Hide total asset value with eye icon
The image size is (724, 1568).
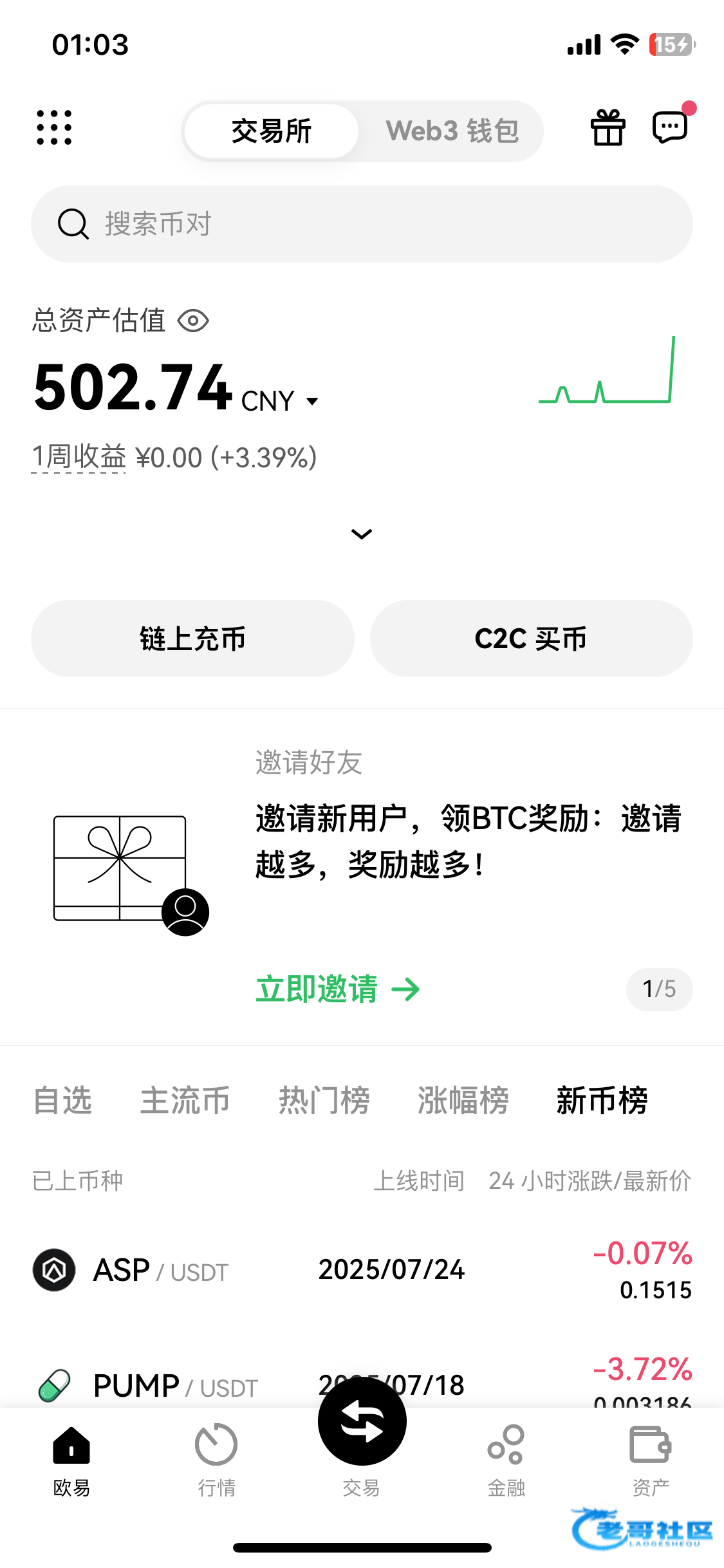click(193, 321)
